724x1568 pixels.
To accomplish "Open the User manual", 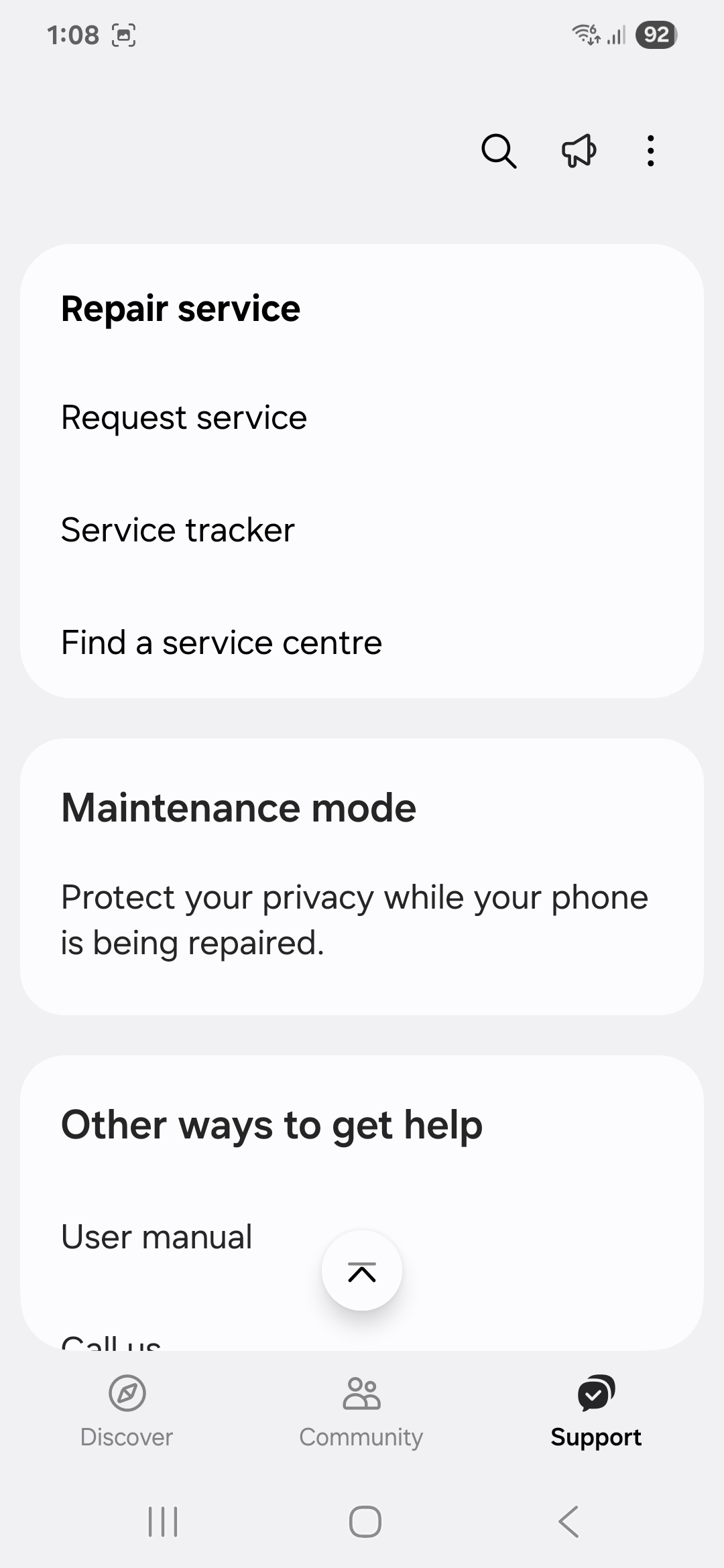I will coord(156,1236).
